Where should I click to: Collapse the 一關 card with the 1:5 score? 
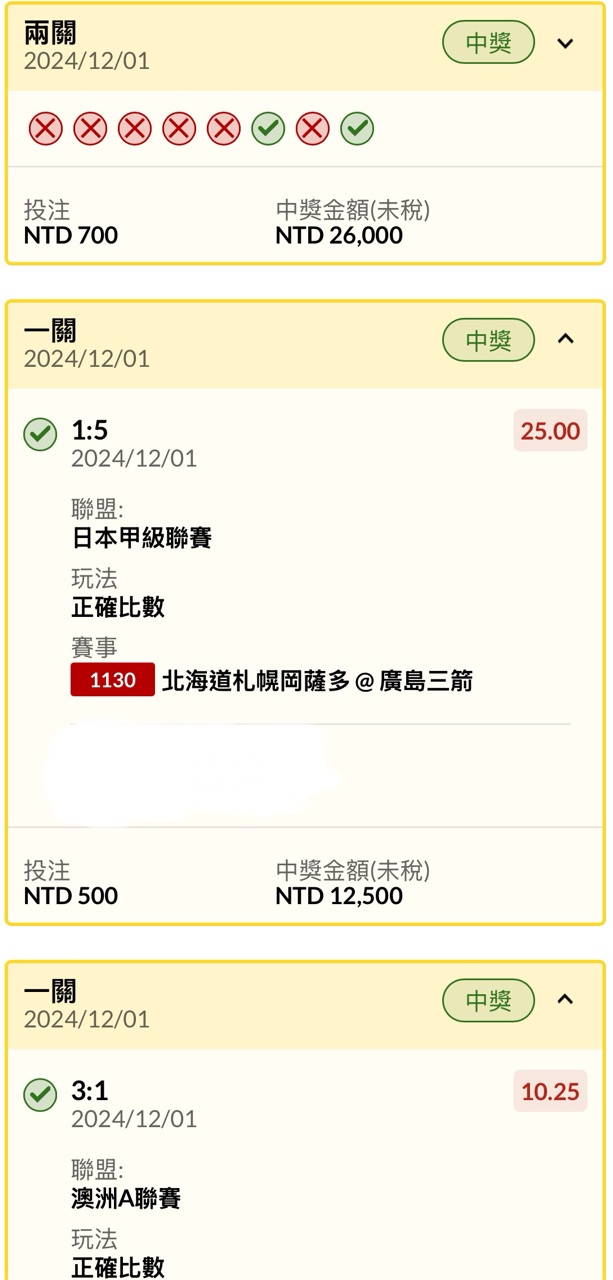point(565,340)
